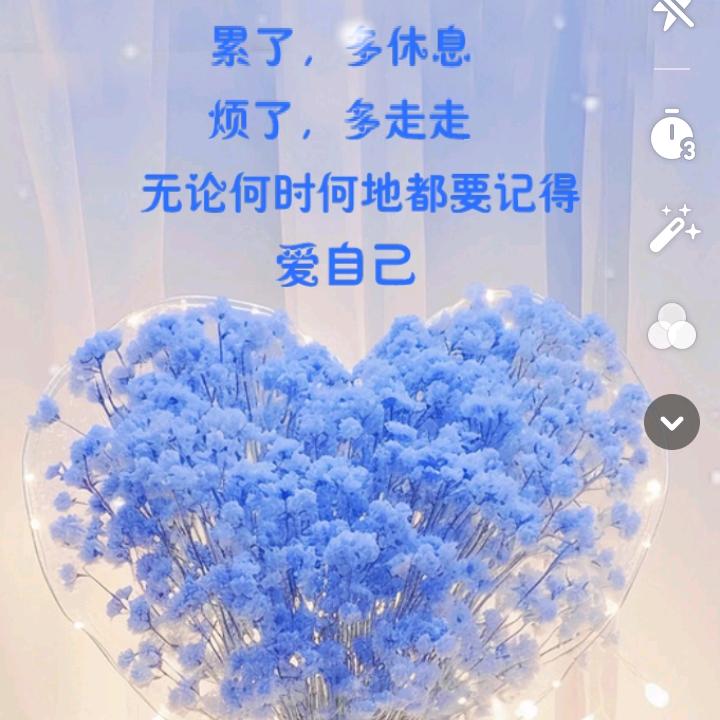
Task: Open the 3-second countdown timer
Action: [672, 136]
